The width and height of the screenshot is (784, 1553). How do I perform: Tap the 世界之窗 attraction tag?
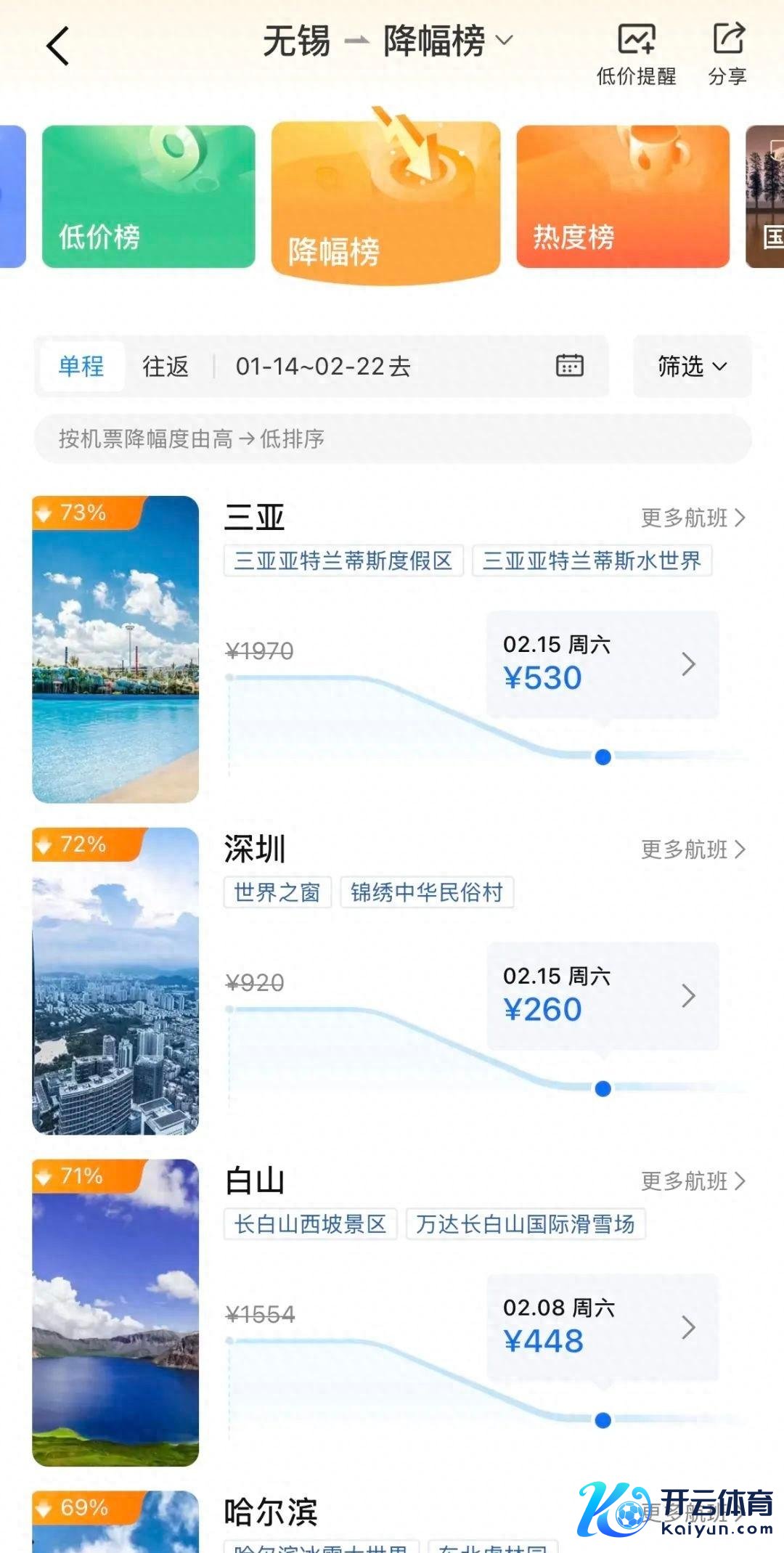point(277,892)
